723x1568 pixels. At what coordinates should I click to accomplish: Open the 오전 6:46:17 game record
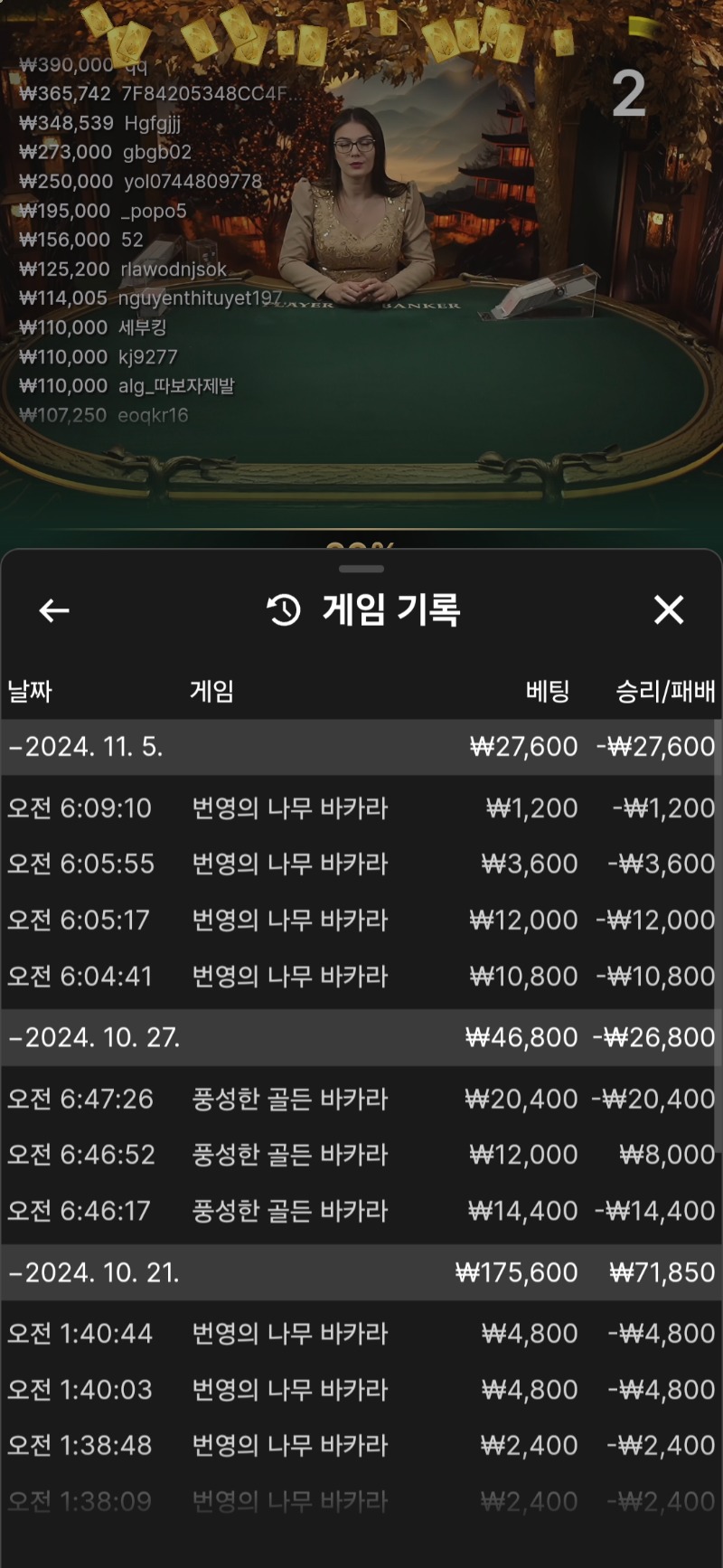361,1210
